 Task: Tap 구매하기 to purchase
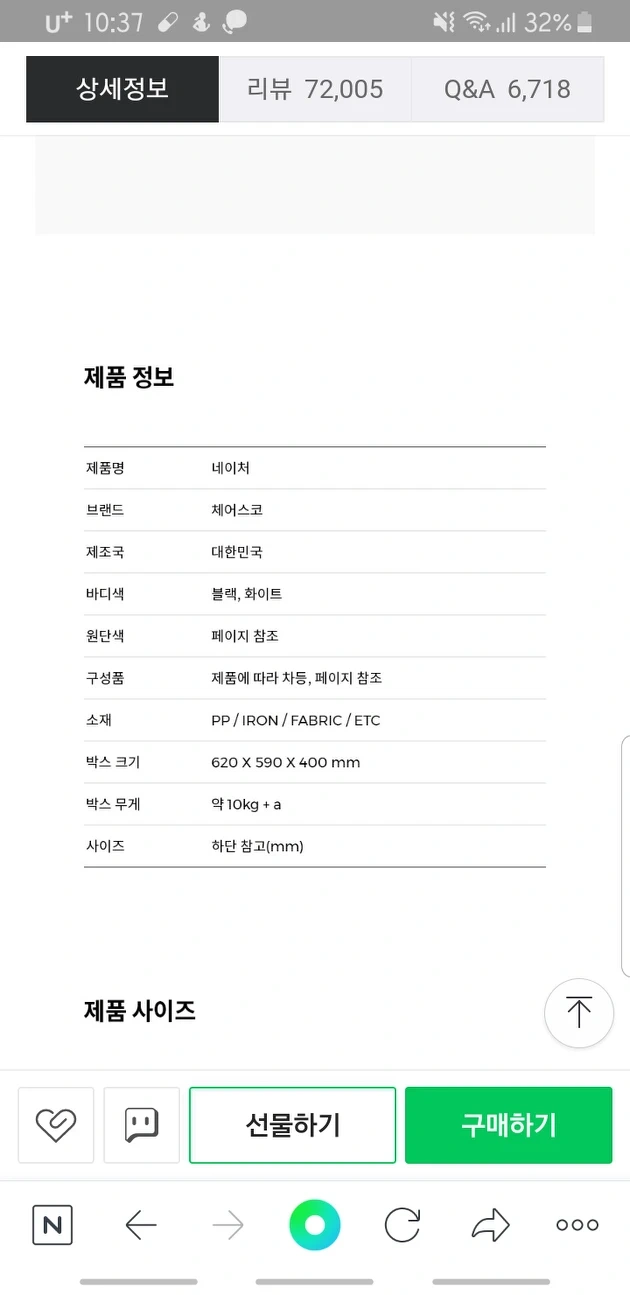pyautogui.click(x=508, y=1125)
